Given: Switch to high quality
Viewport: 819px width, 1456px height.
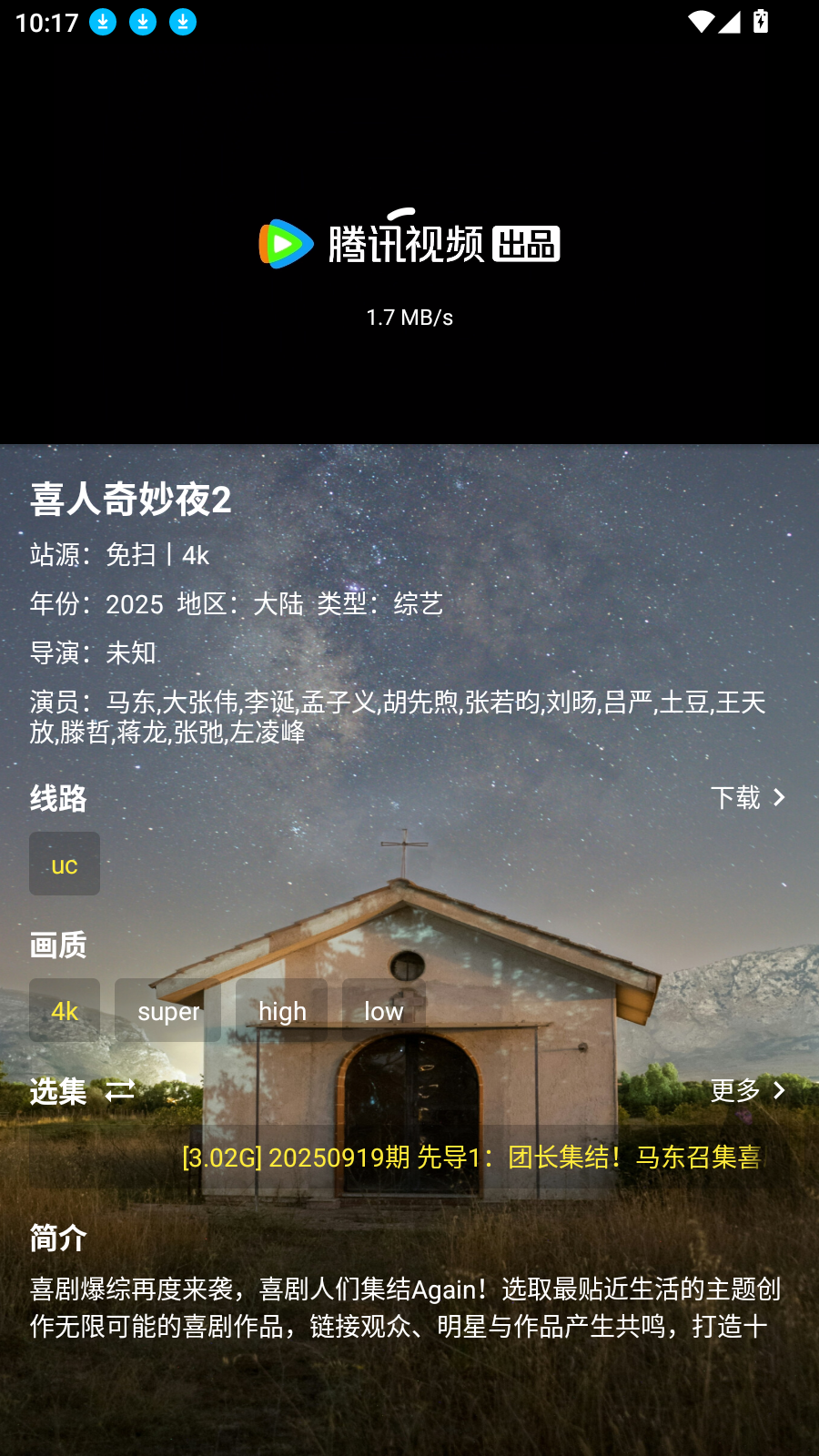Looking at the screenshot, I should point(281,1010).
